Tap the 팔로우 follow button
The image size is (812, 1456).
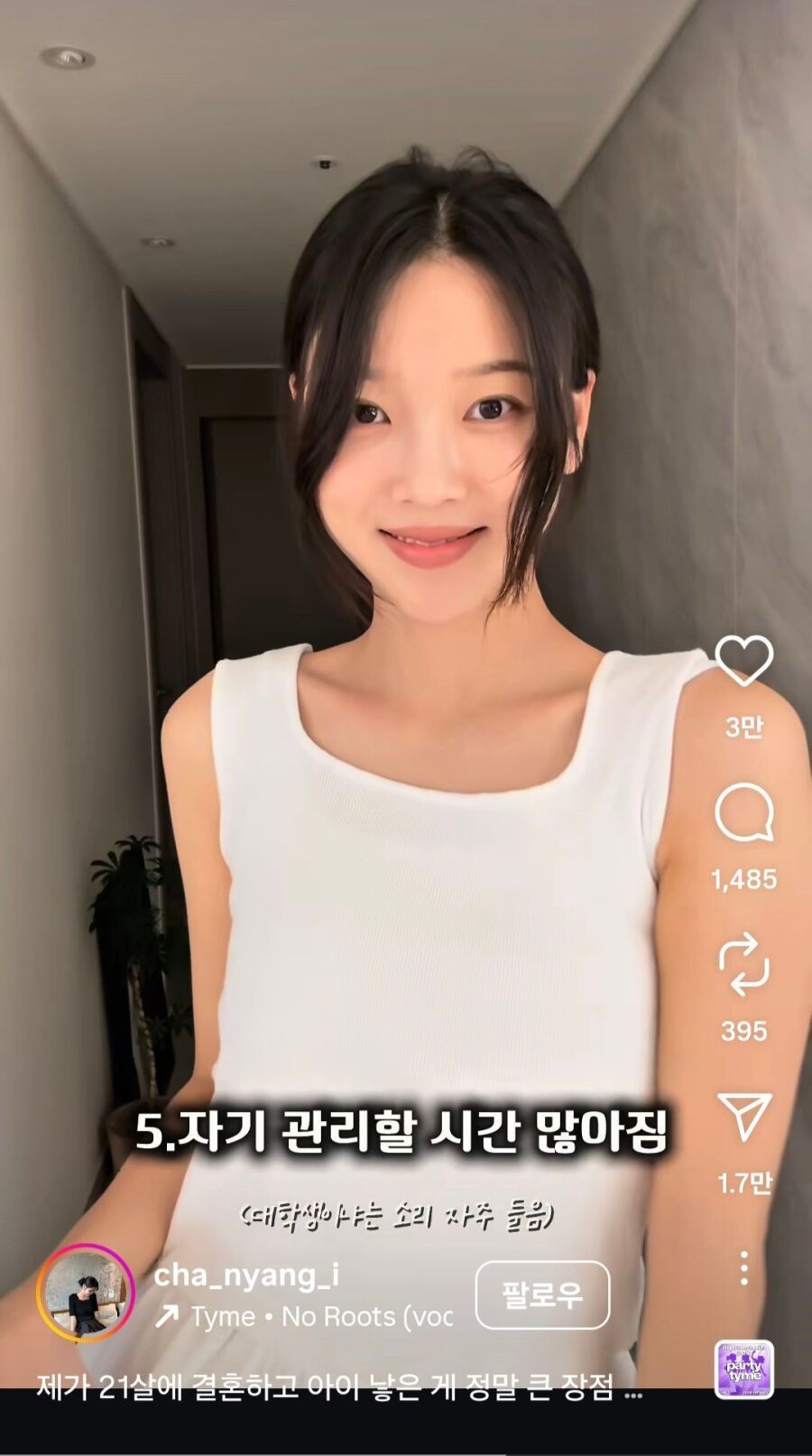click(542, 1295)
